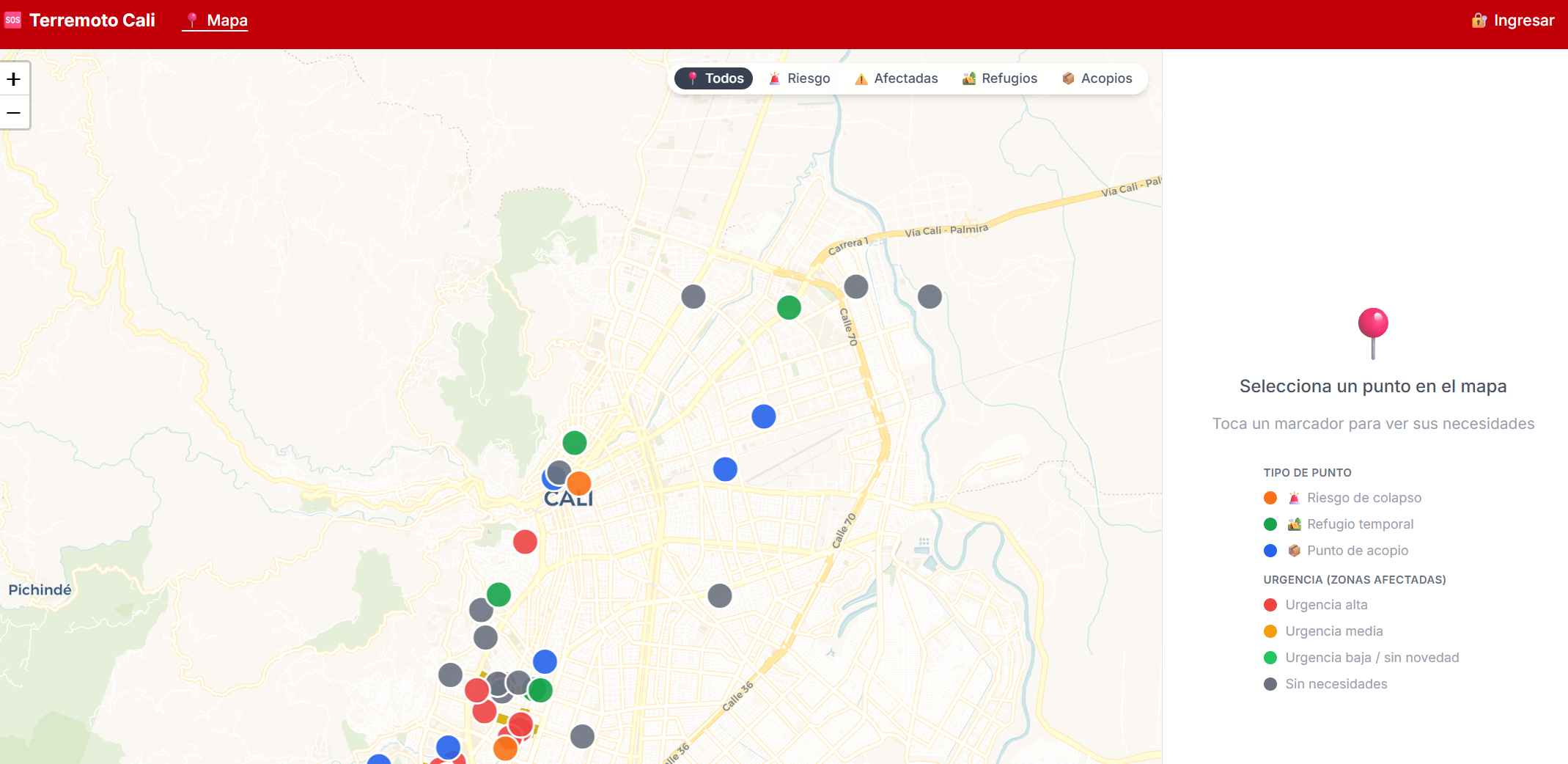Zoom out on the map
1568x764 pixels.
[14, 113]
